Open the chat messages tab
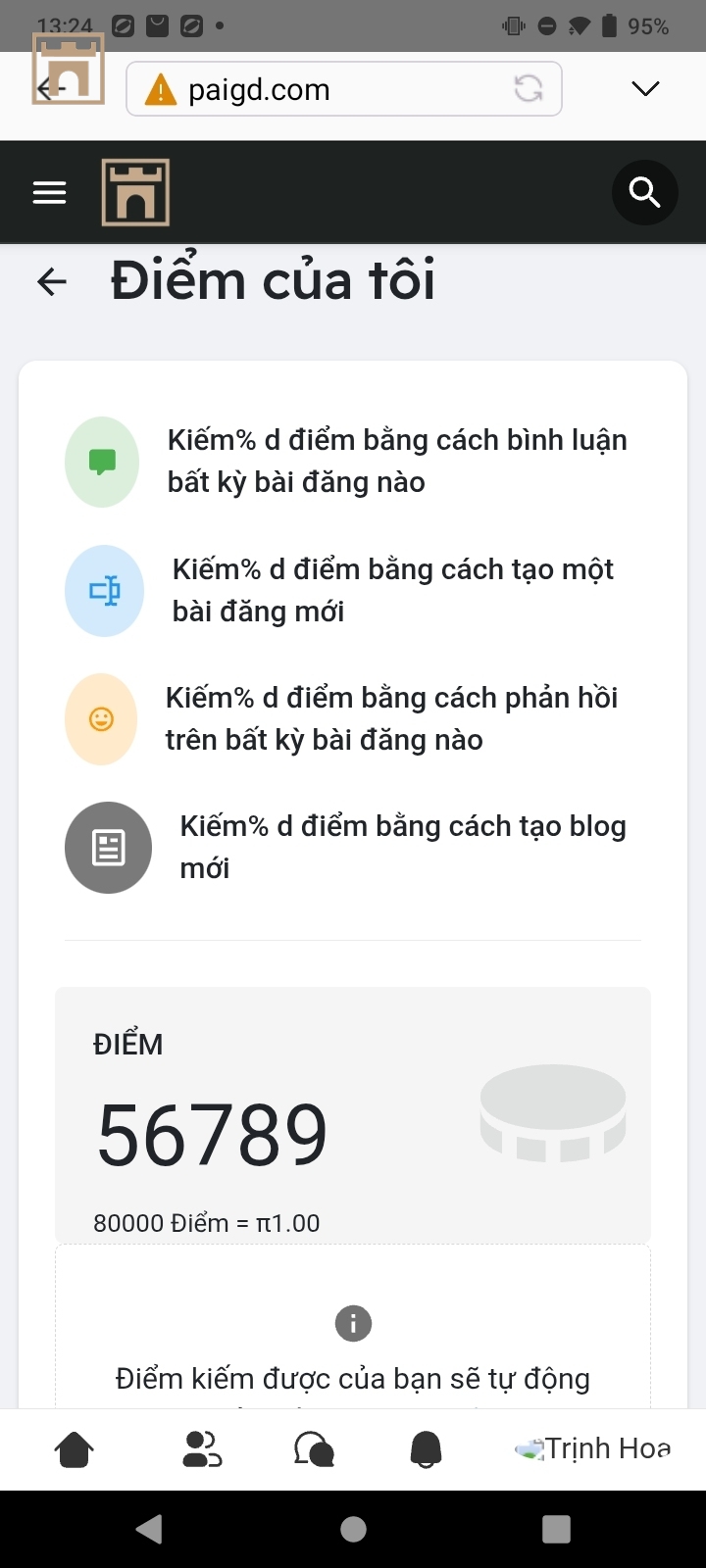706x1568 pixels. pyautogui.click(x=314, y=1449)
